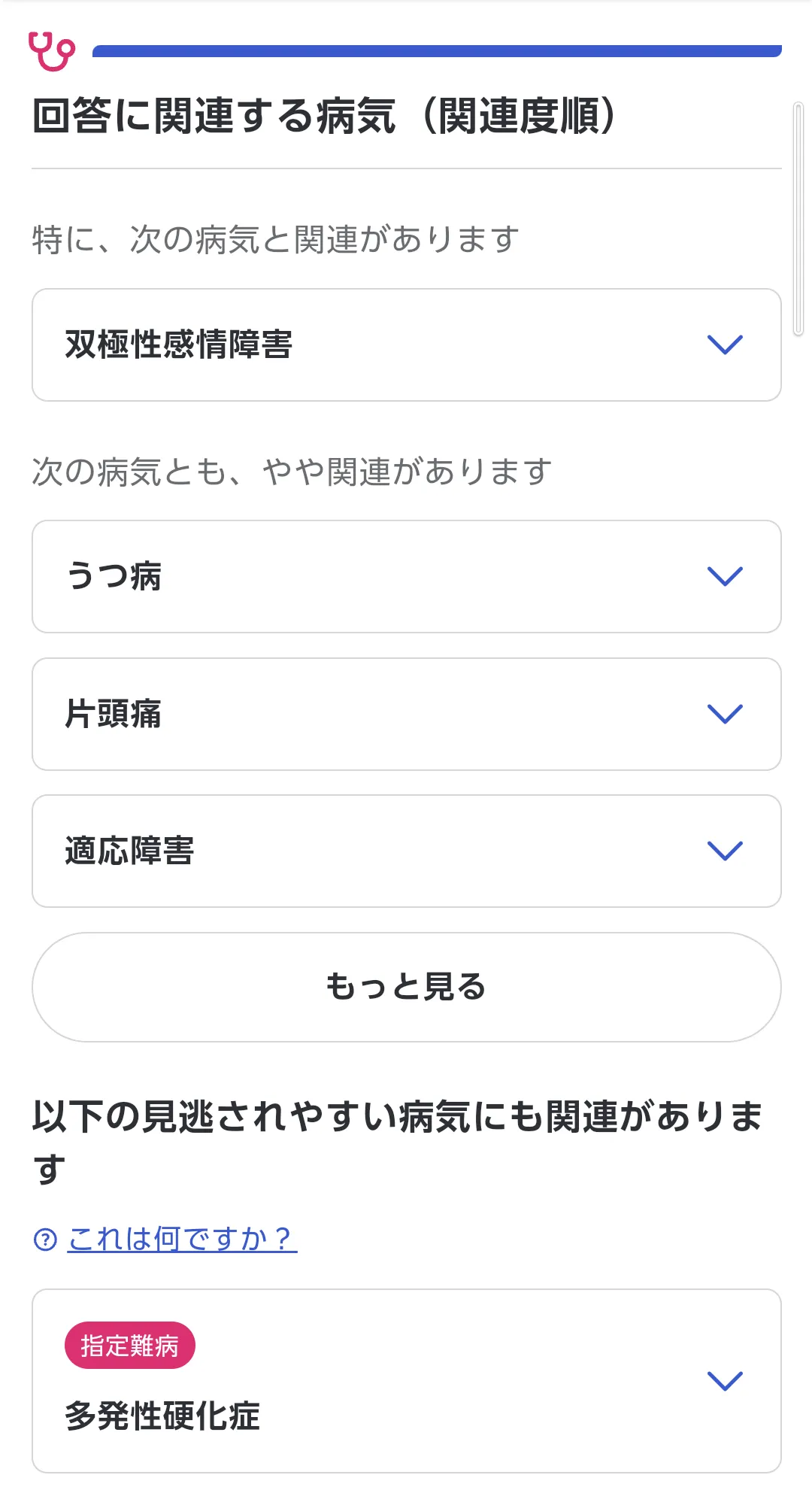812x1487 pixels.
Task: Expand the うつ病 entry
Action: point(406,576)
